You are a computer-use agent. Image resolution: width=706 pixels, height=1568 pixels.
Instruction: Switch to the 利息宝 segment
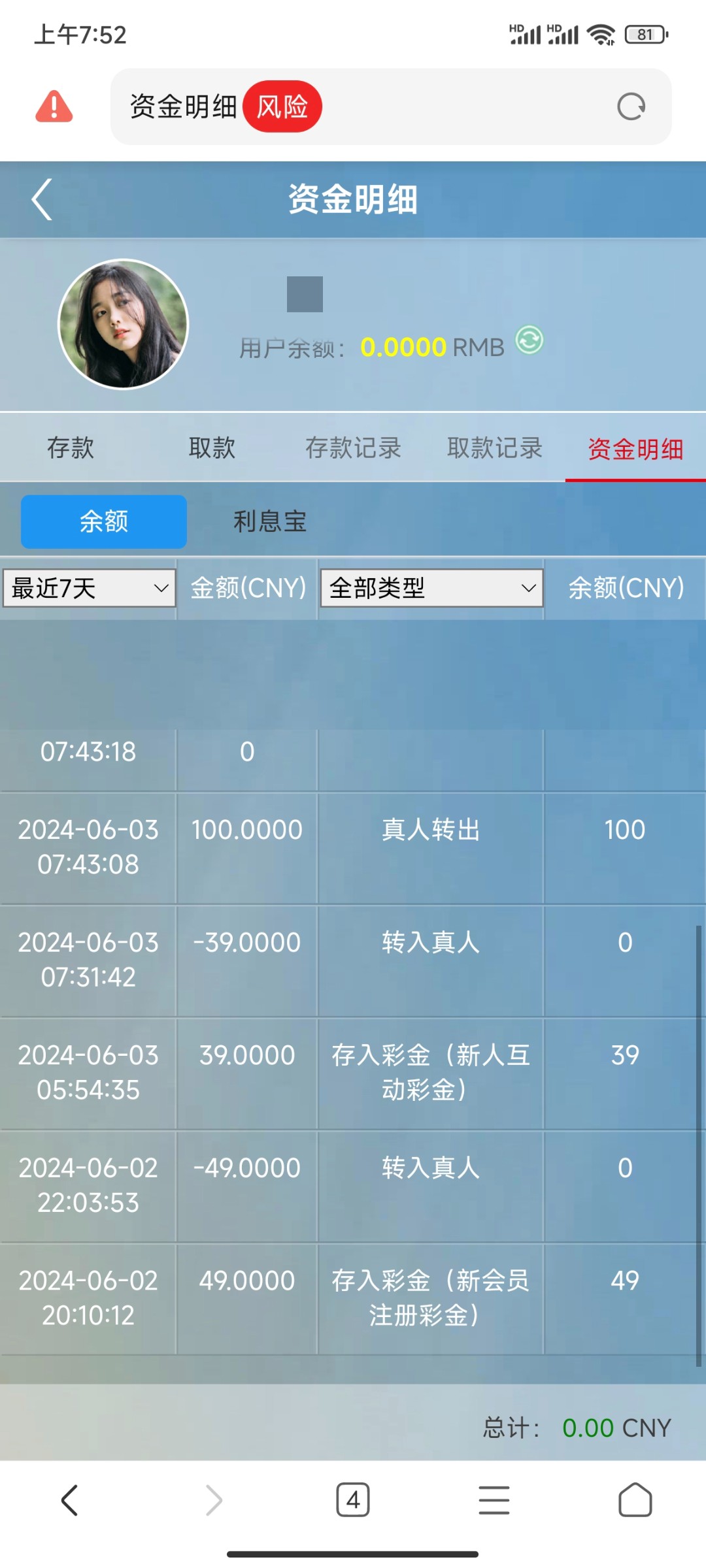tap(270, 521)
